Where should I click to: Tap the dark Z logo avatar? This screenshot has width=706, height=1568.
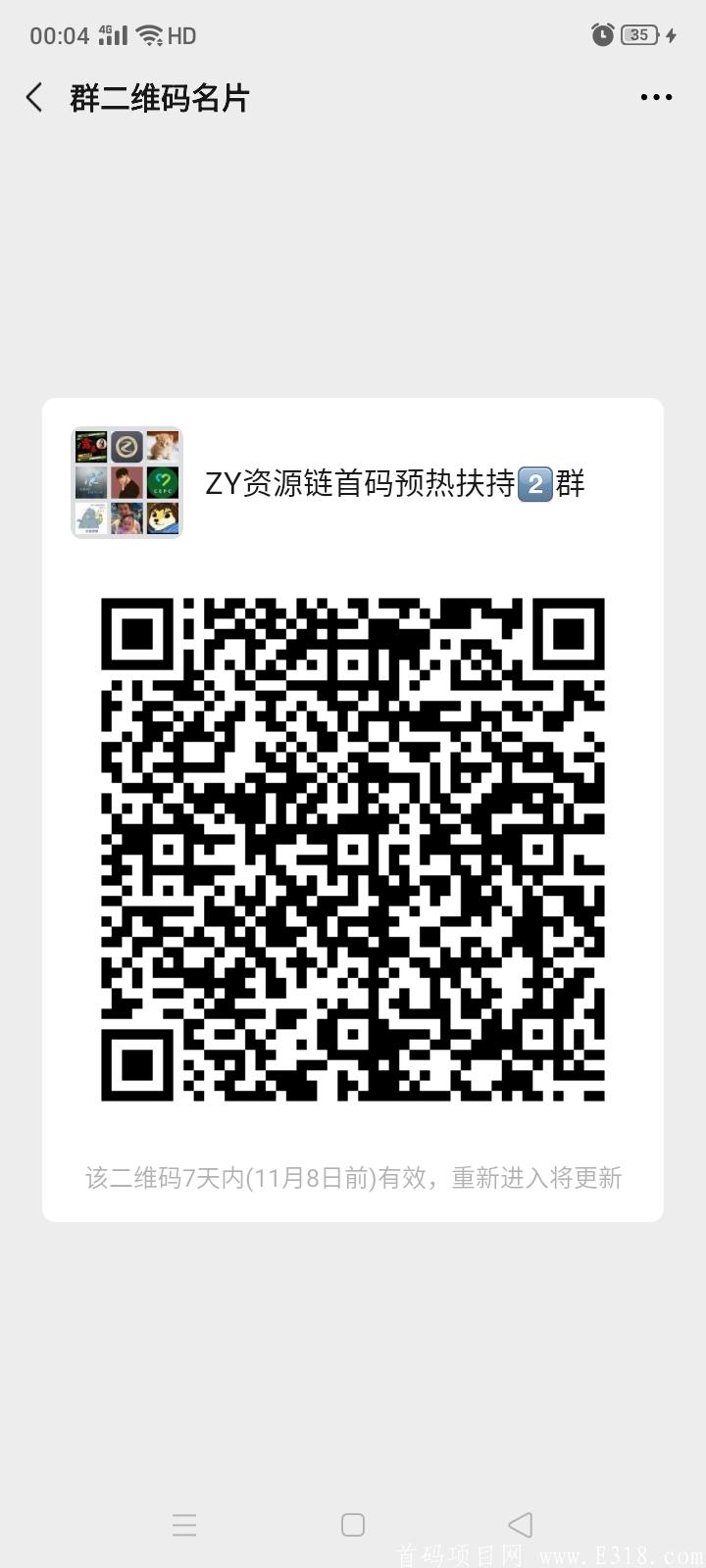tap(126, 447)
